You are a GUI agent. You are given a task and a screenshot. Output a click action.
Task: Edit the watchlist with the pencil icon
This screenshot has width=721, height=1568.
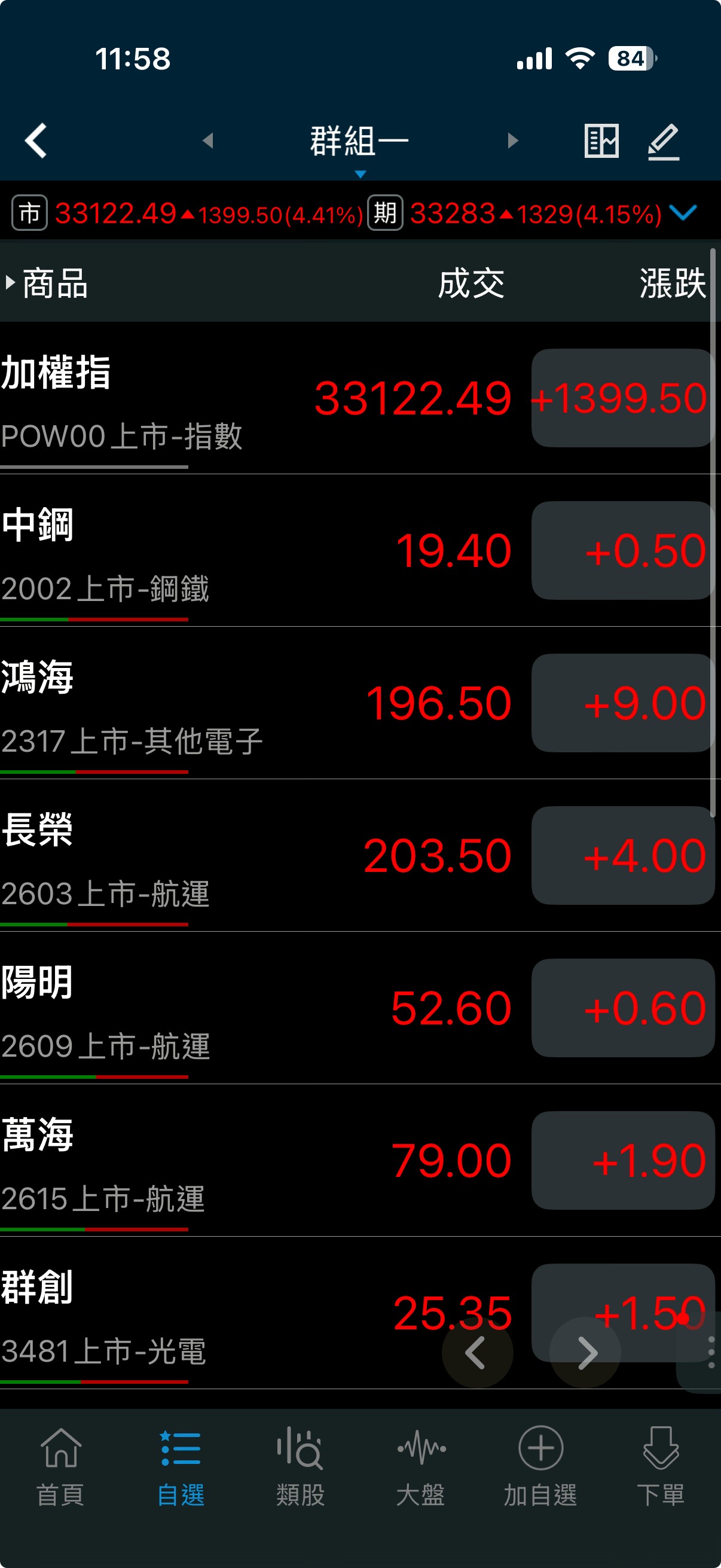click(x=663, y=142)
